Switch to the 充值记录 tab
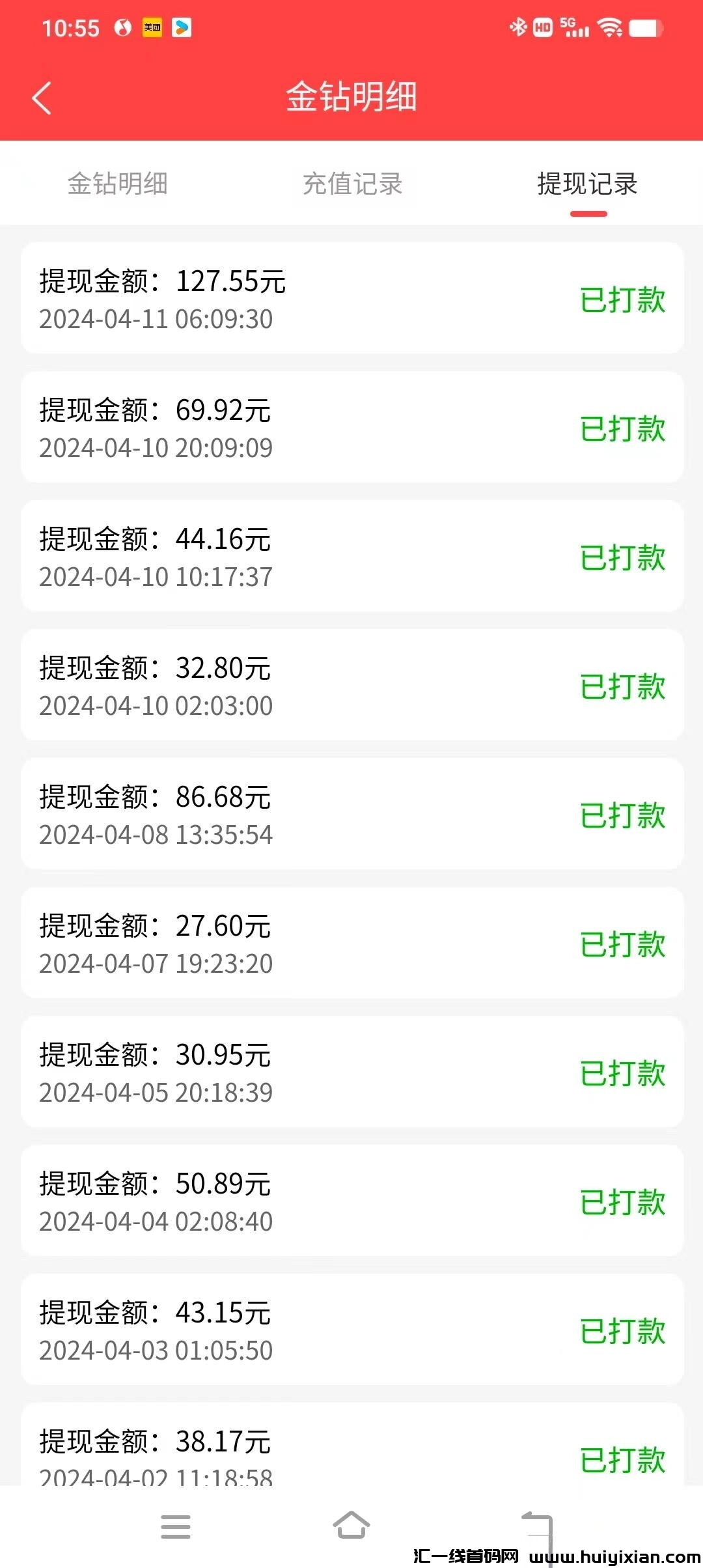 351,185
